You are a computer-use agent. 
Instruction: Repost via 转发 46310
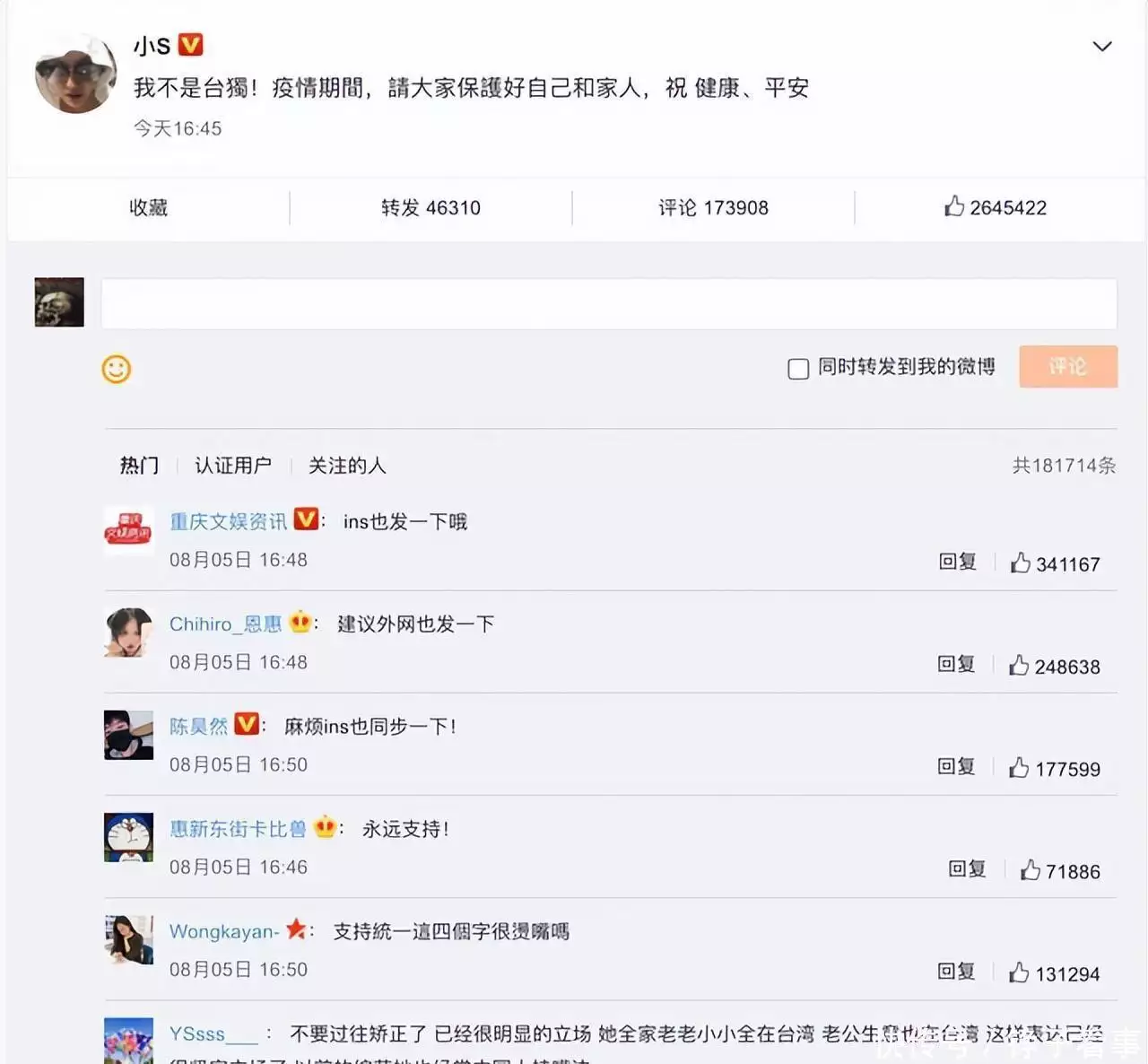[x=430, y=207]
